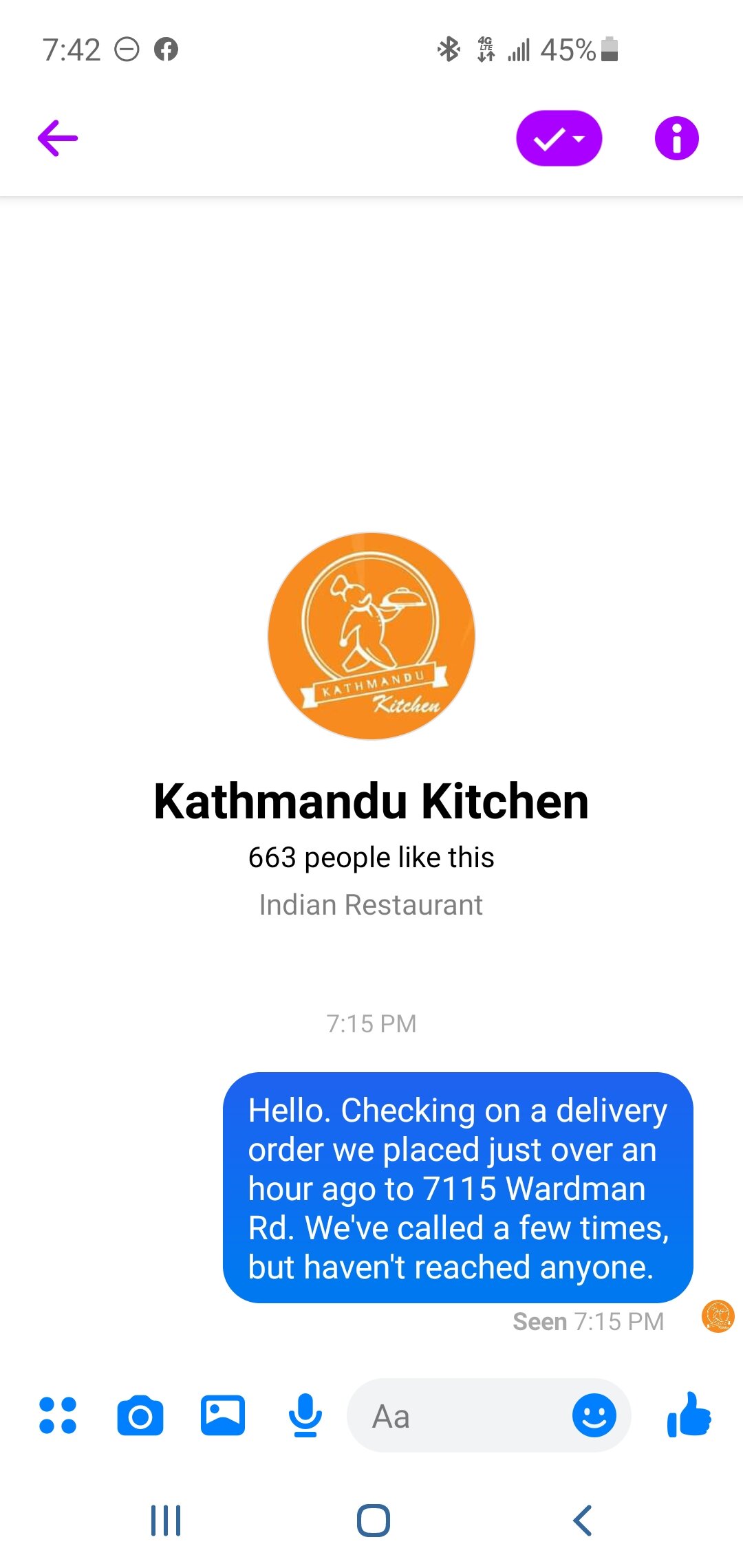Viewport: 743px width, 1568px height.
Task: Open recent apps from navigation bar
Action: [x=166, y=1521]
